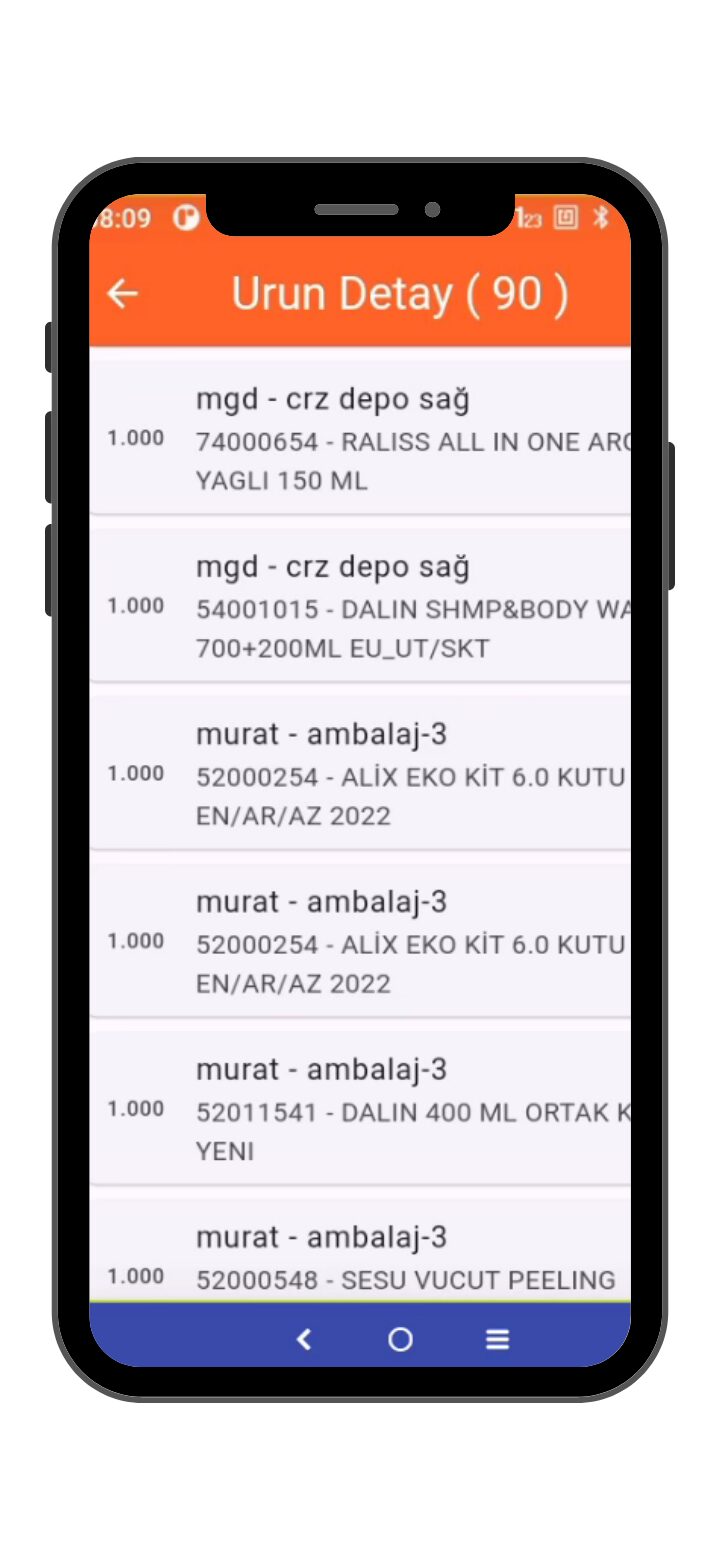Tap the system home button

400,1340
